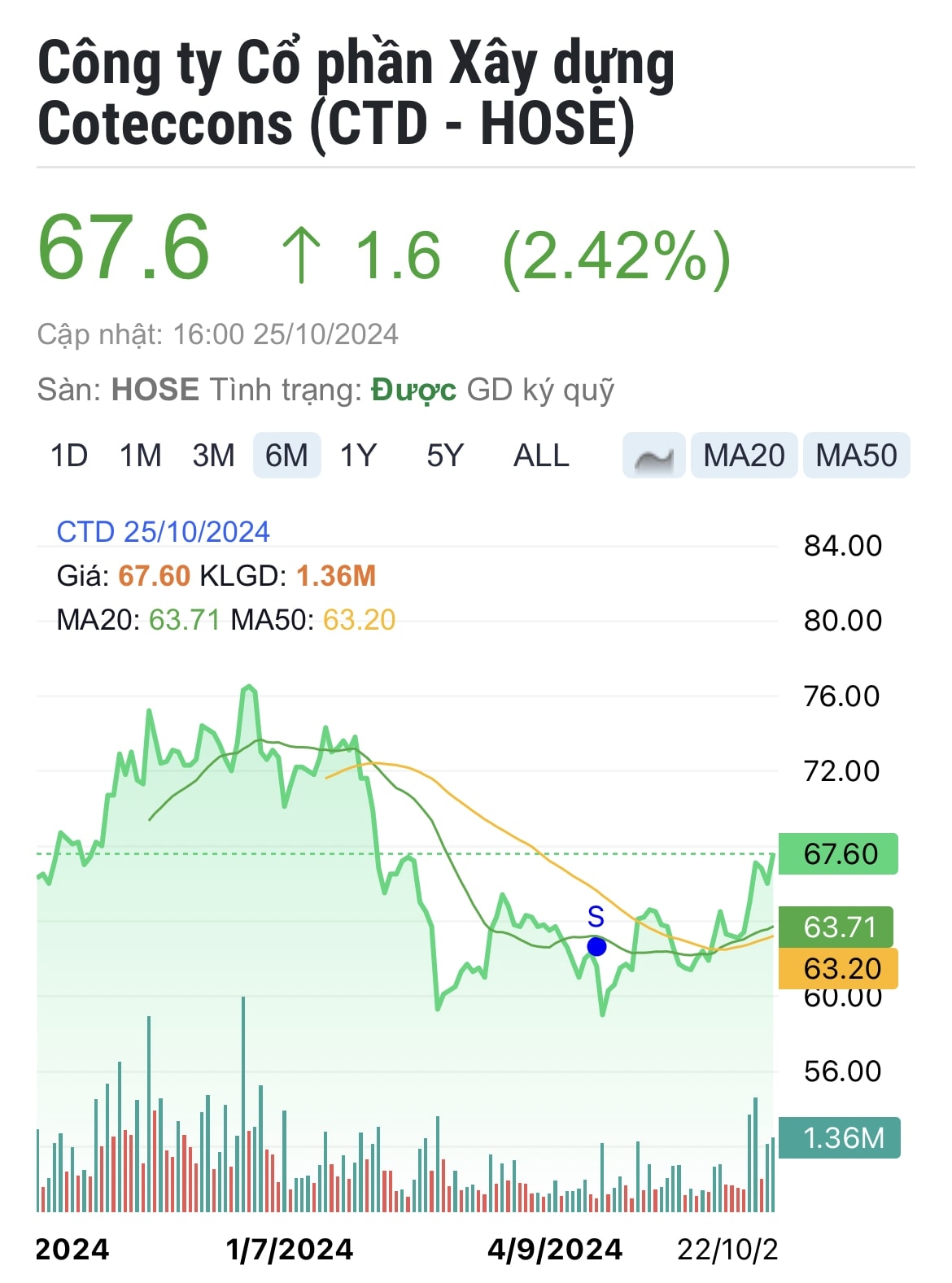Switch chart range to 1D
The height and width of the screenshot is (1283, 952).
[69, 456]
